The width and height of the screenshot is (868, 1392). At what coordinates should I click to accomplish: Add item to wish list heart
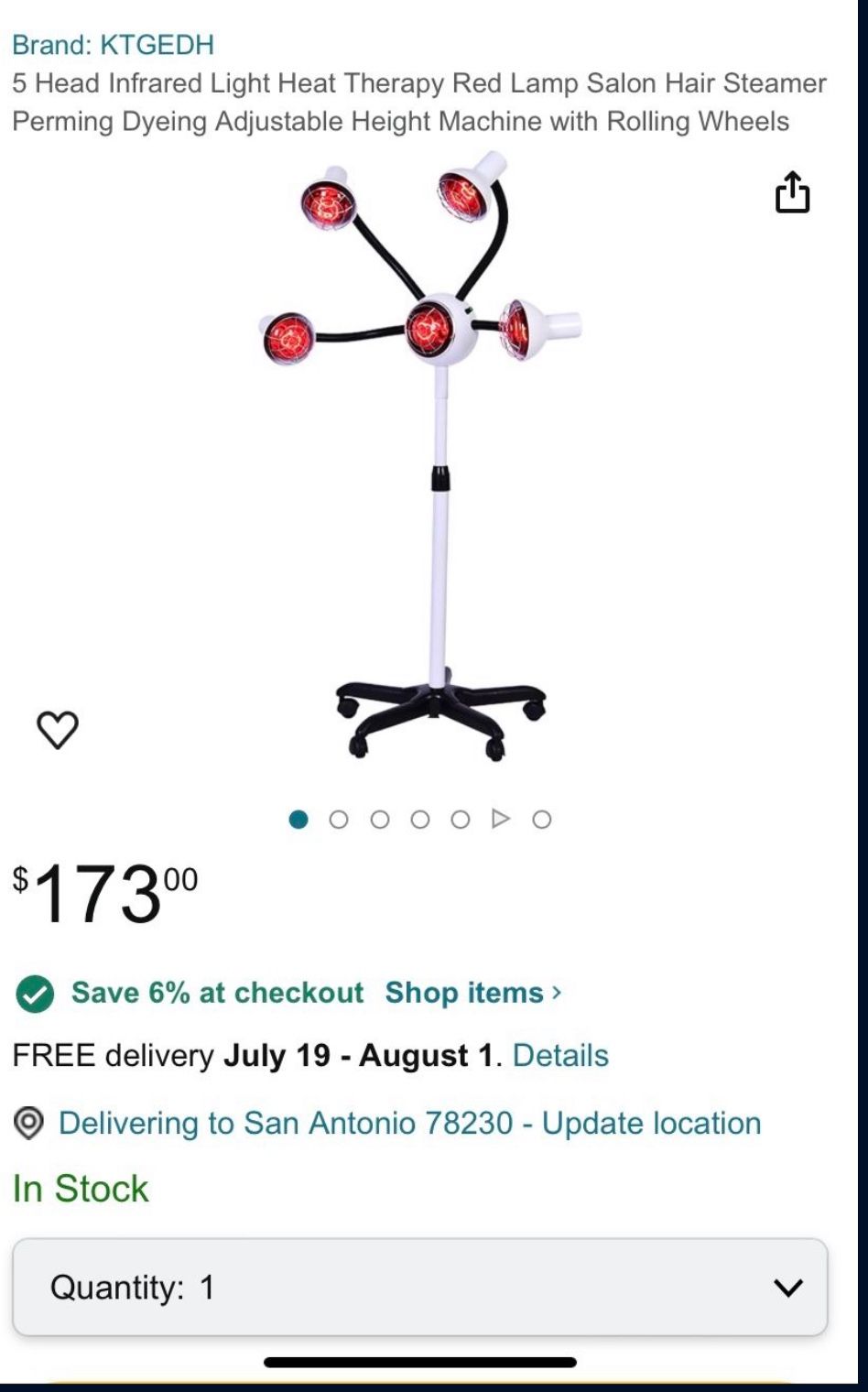click(x=58, y=729)
